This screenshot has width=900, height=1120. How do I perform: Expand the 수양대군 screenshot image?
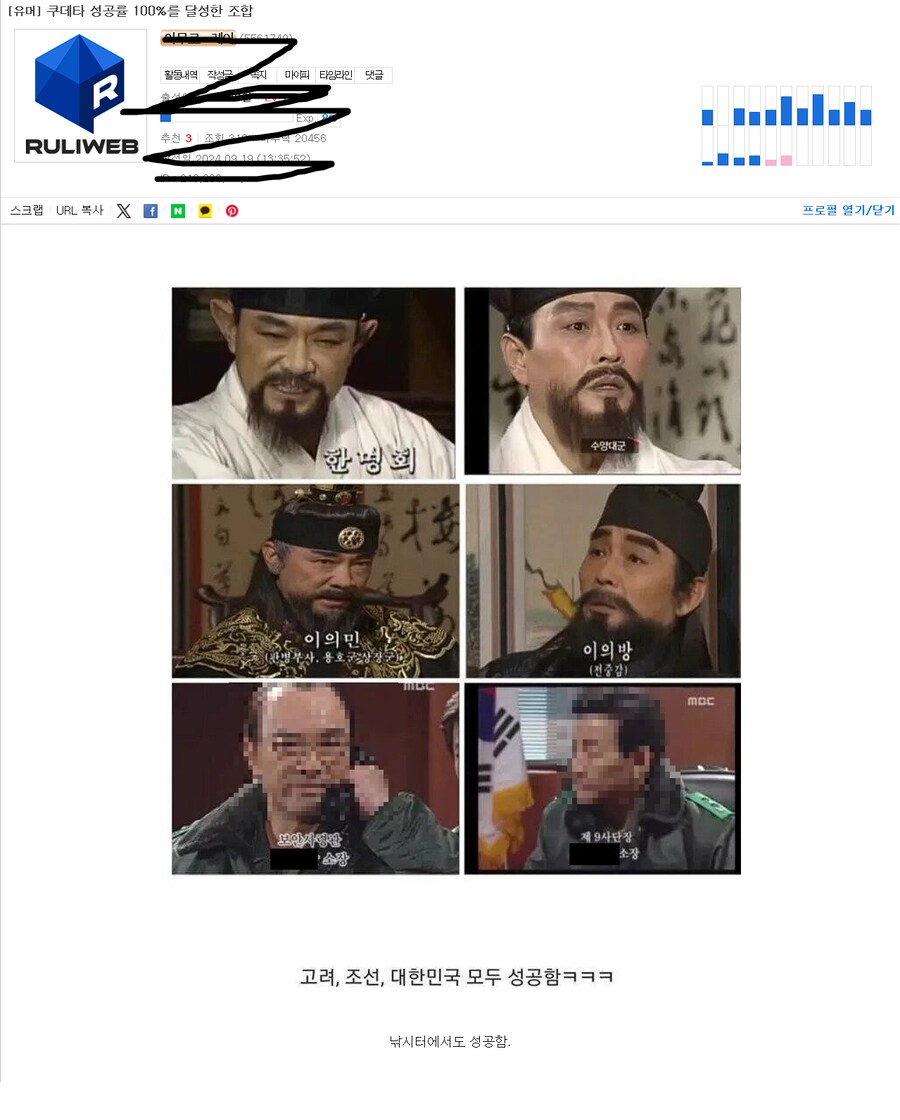[x=602, y=382]
